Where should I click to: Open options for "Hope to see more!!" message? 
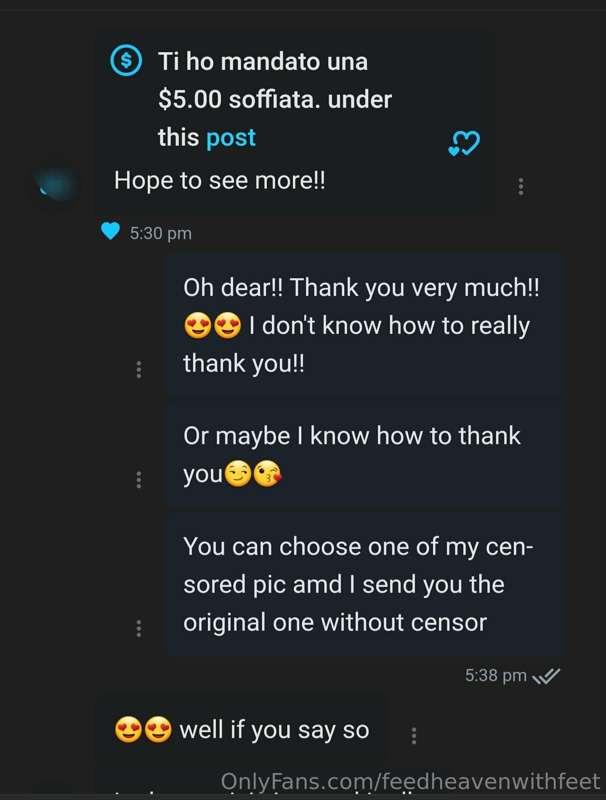tap(520, 187)
